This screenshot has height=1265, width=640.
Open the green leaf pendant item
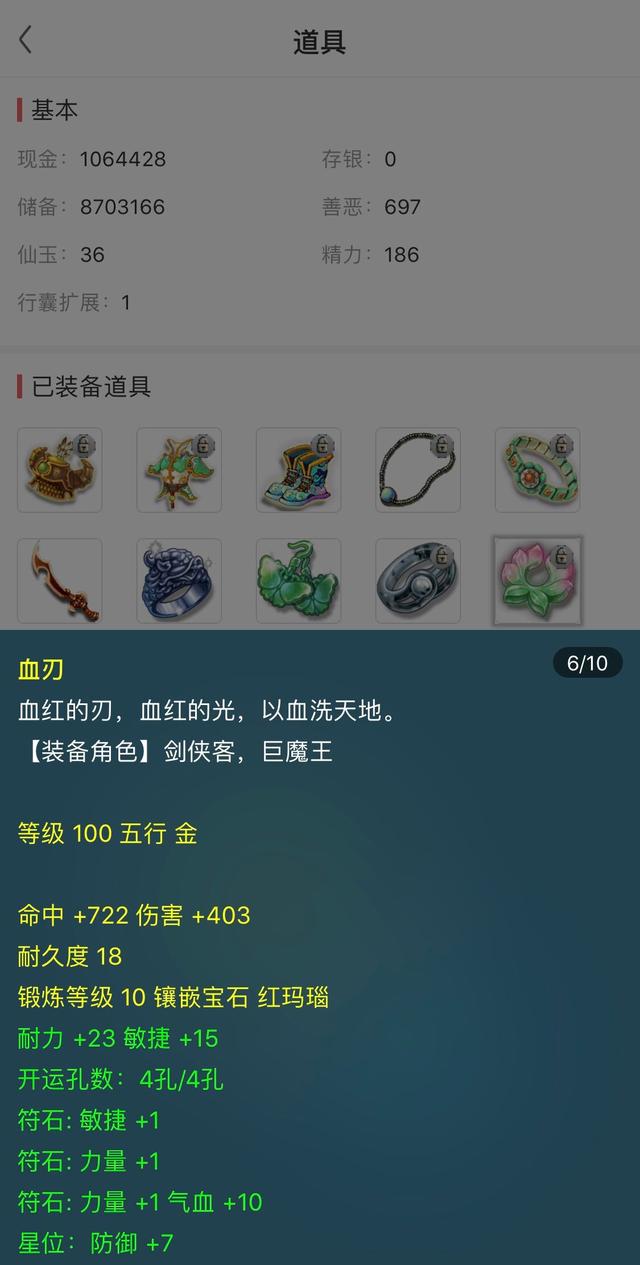tap(299, 581)
